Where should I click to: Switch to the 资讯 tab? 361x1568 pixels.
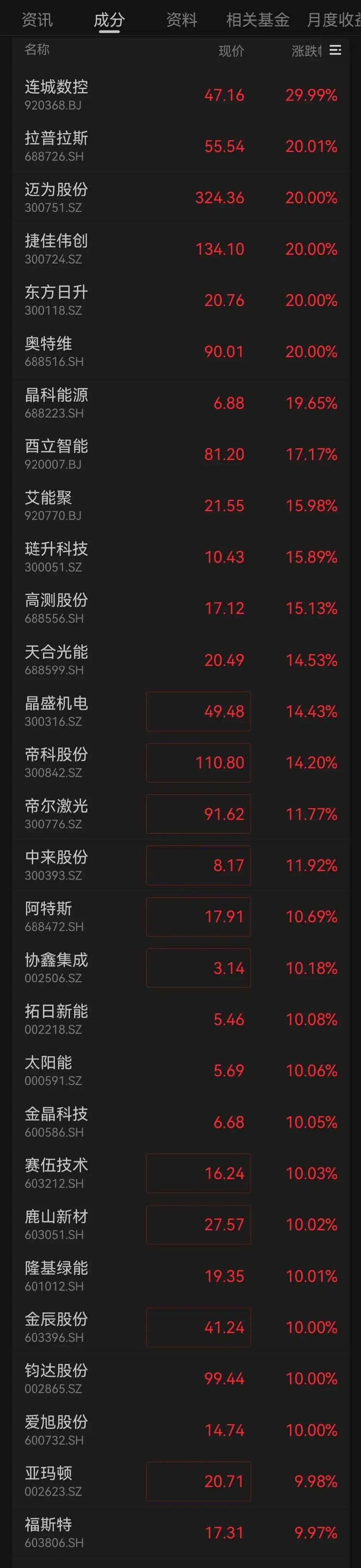[x=37, y=20]
